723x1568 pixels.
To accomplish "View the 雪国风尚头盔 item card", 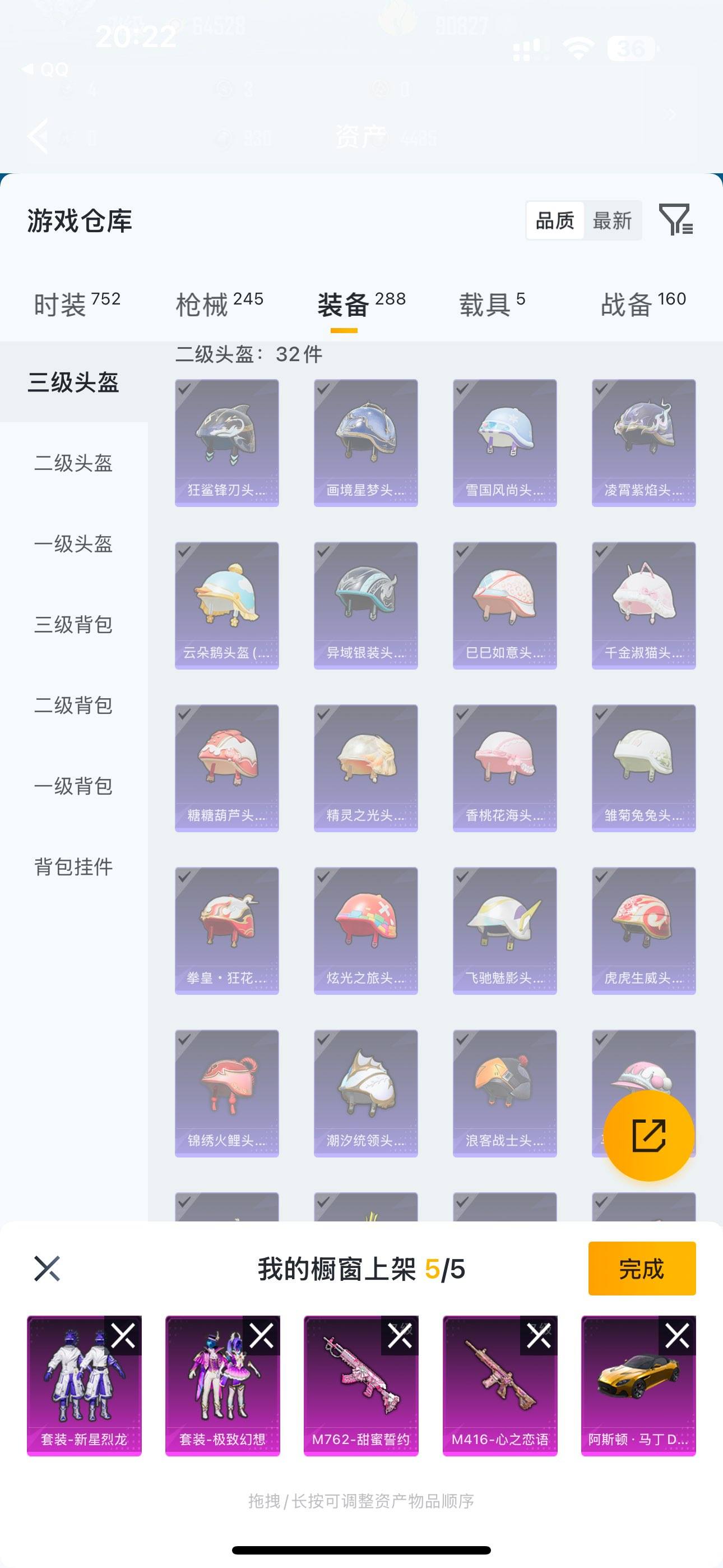I will 504,441.
